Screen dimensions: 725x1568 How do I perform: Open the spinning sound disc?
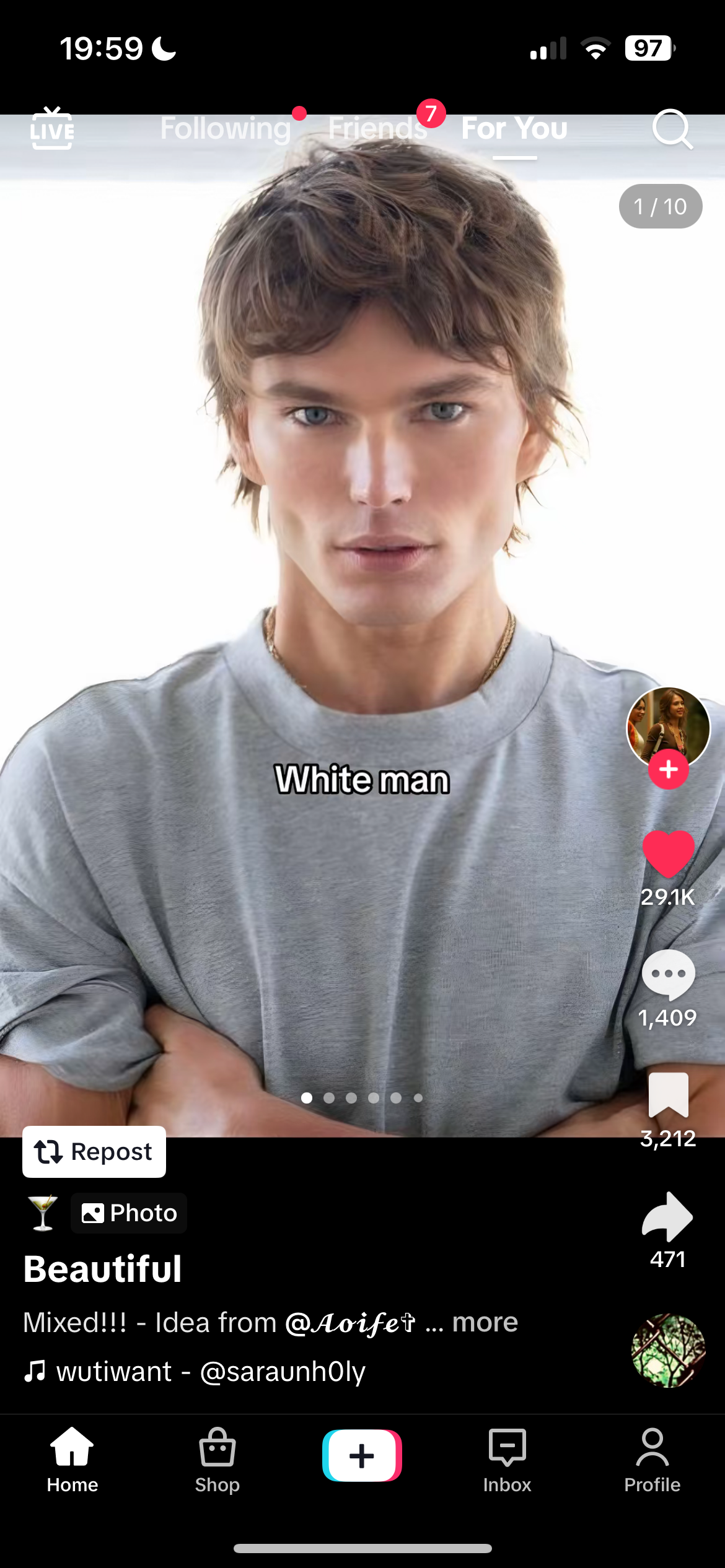(x=668, y=1351)
